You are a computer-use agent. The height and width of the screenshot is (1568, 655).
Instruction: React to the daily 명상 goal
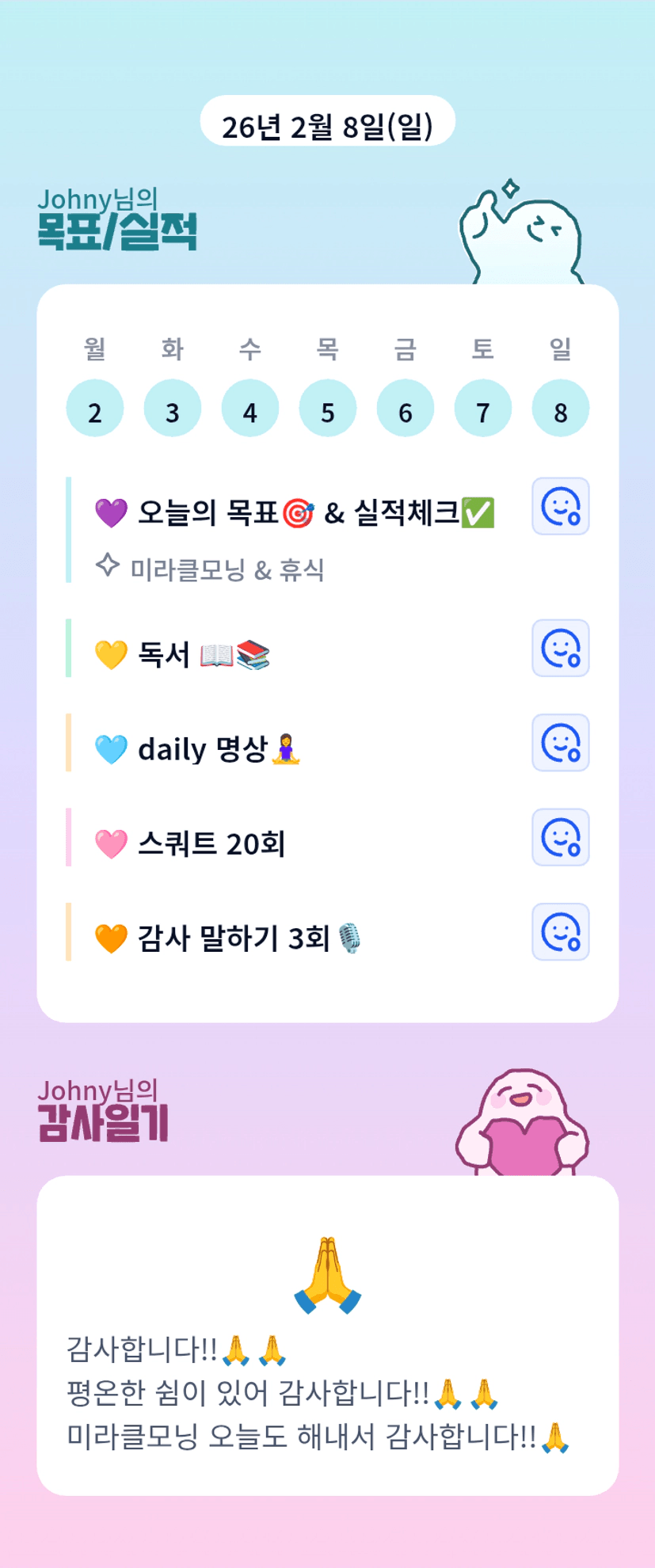(560, 742)
